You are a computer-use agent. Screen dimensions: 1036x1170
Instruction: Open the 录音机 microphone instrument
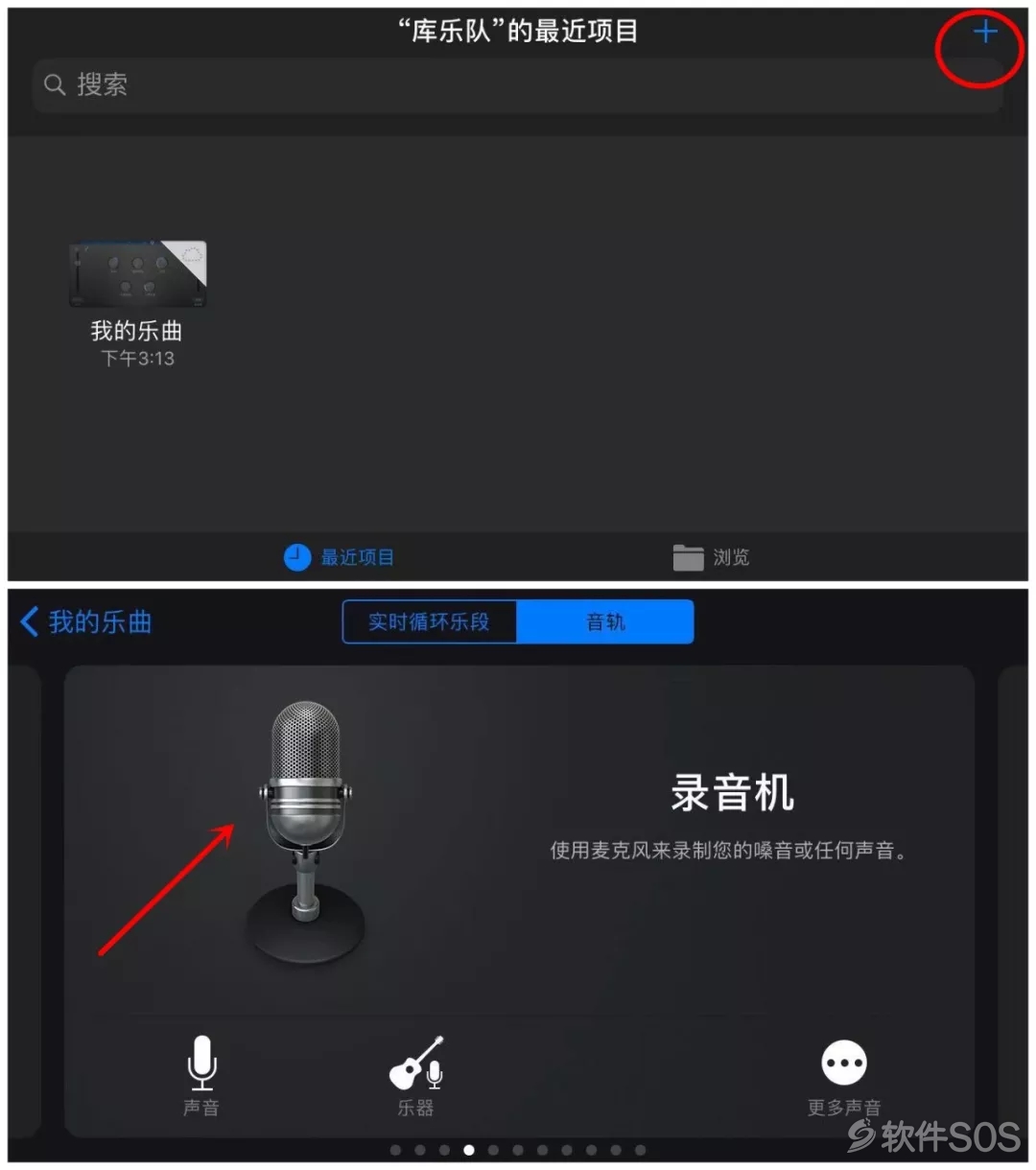click(x=305, y=830)
